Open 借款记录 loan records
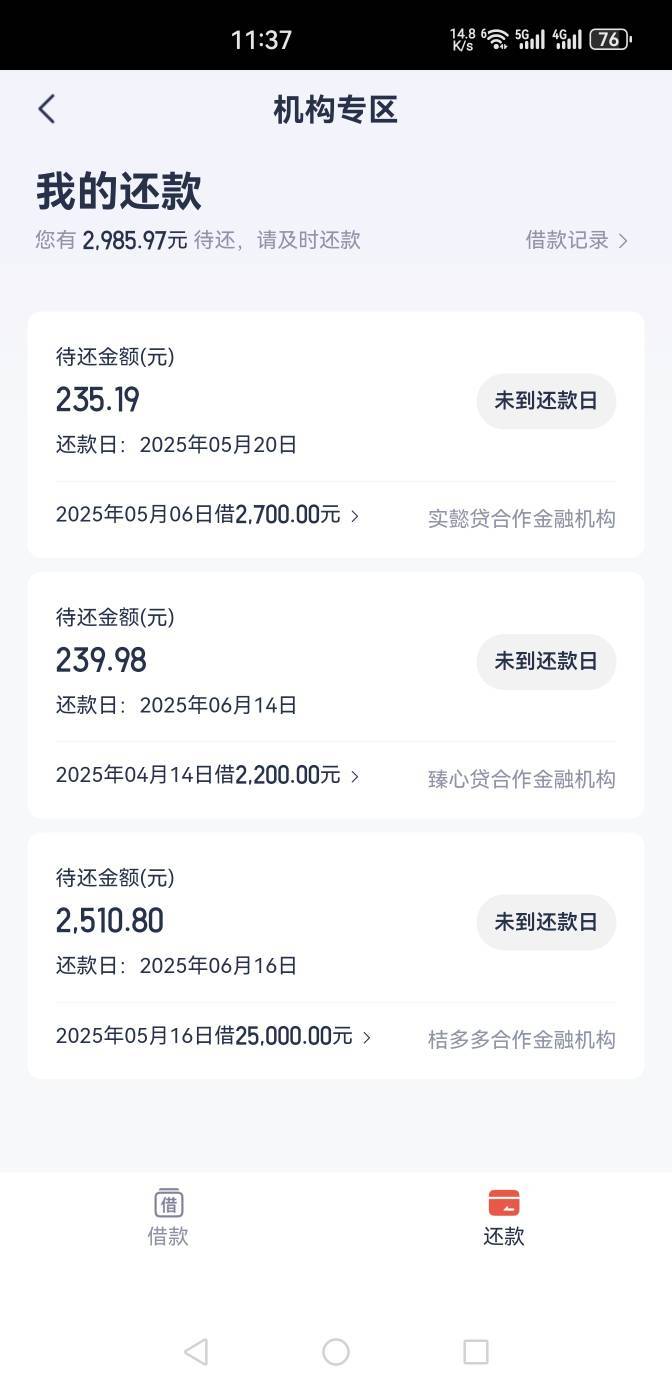The width and height of the screenshot is (672, 1386). point(577,240)
